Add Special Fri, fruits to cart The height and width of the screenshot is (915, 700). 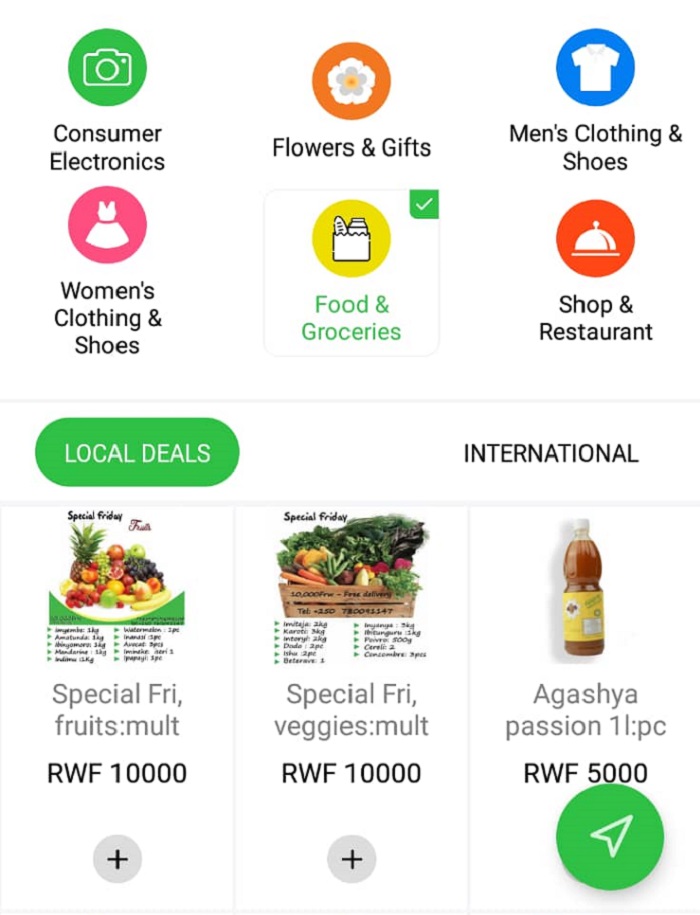[x=118, y=859]
